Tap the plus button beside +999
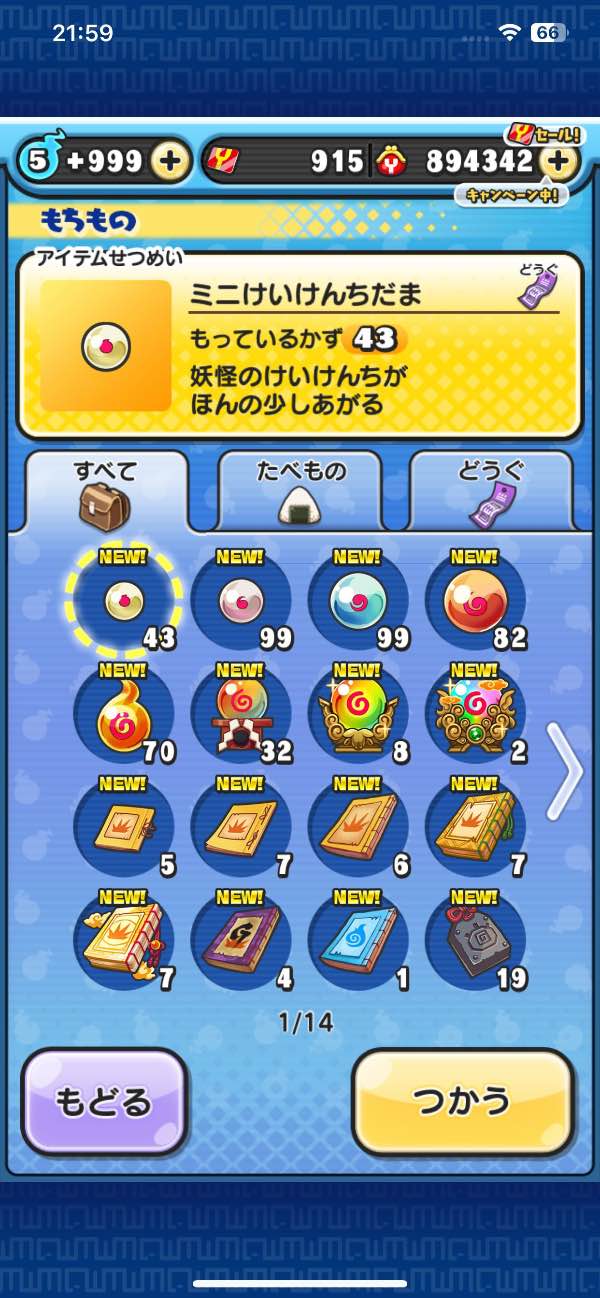Viewport: 600px width, 1298px height. pos(170,162)
